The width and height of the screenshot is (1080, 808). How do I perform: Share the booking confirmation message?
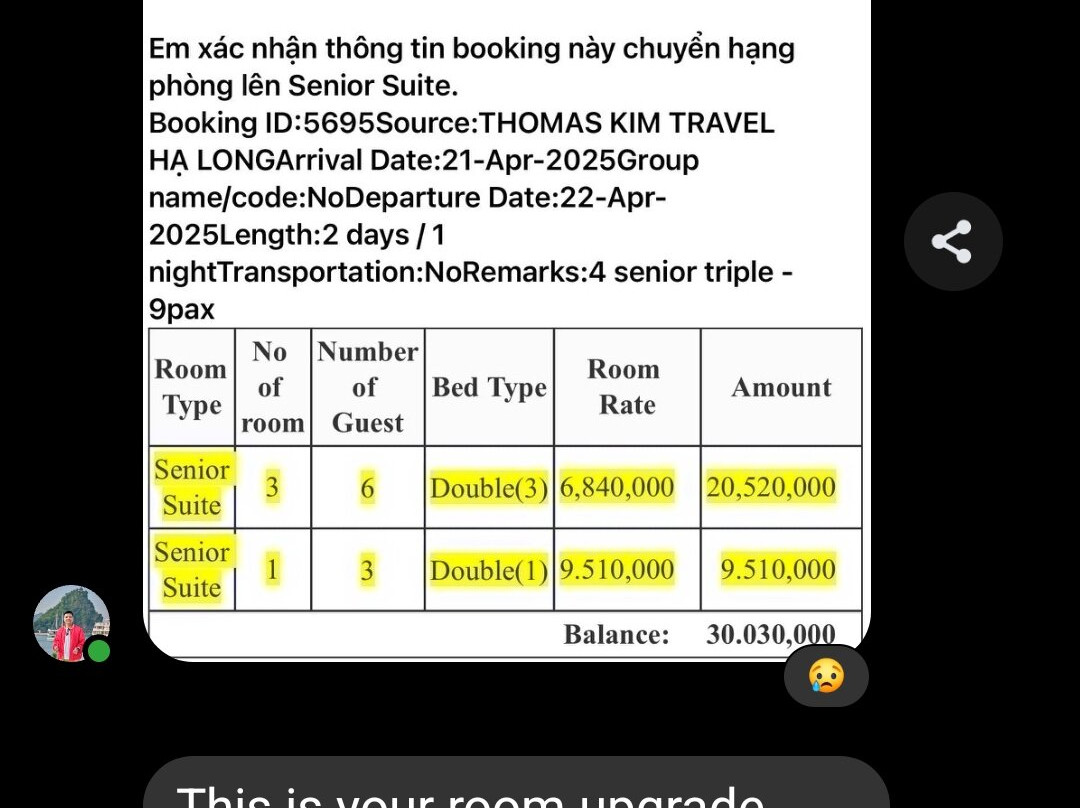tap(952, 242)
